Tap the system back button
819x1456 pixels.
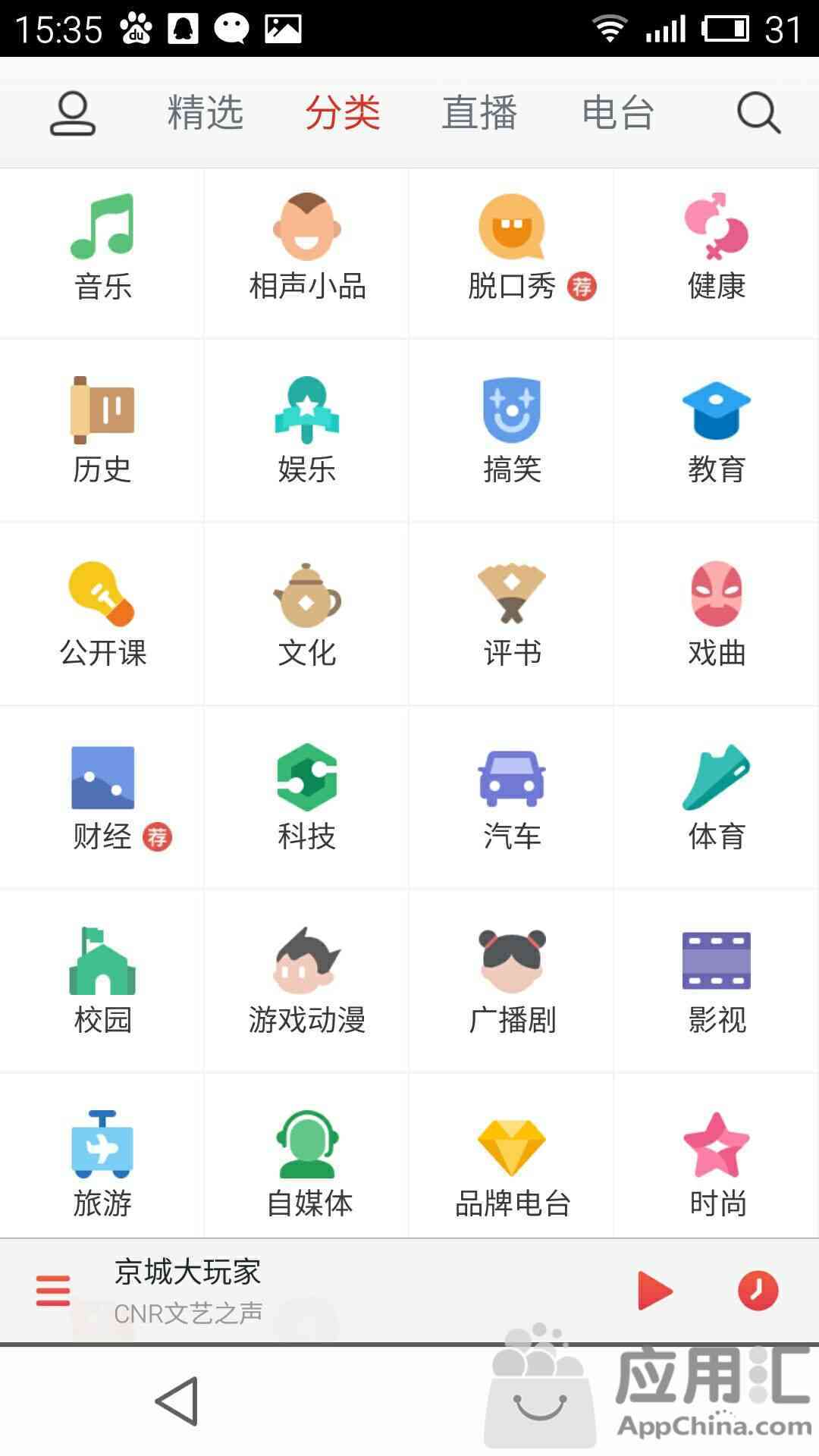click(177, 1401)
